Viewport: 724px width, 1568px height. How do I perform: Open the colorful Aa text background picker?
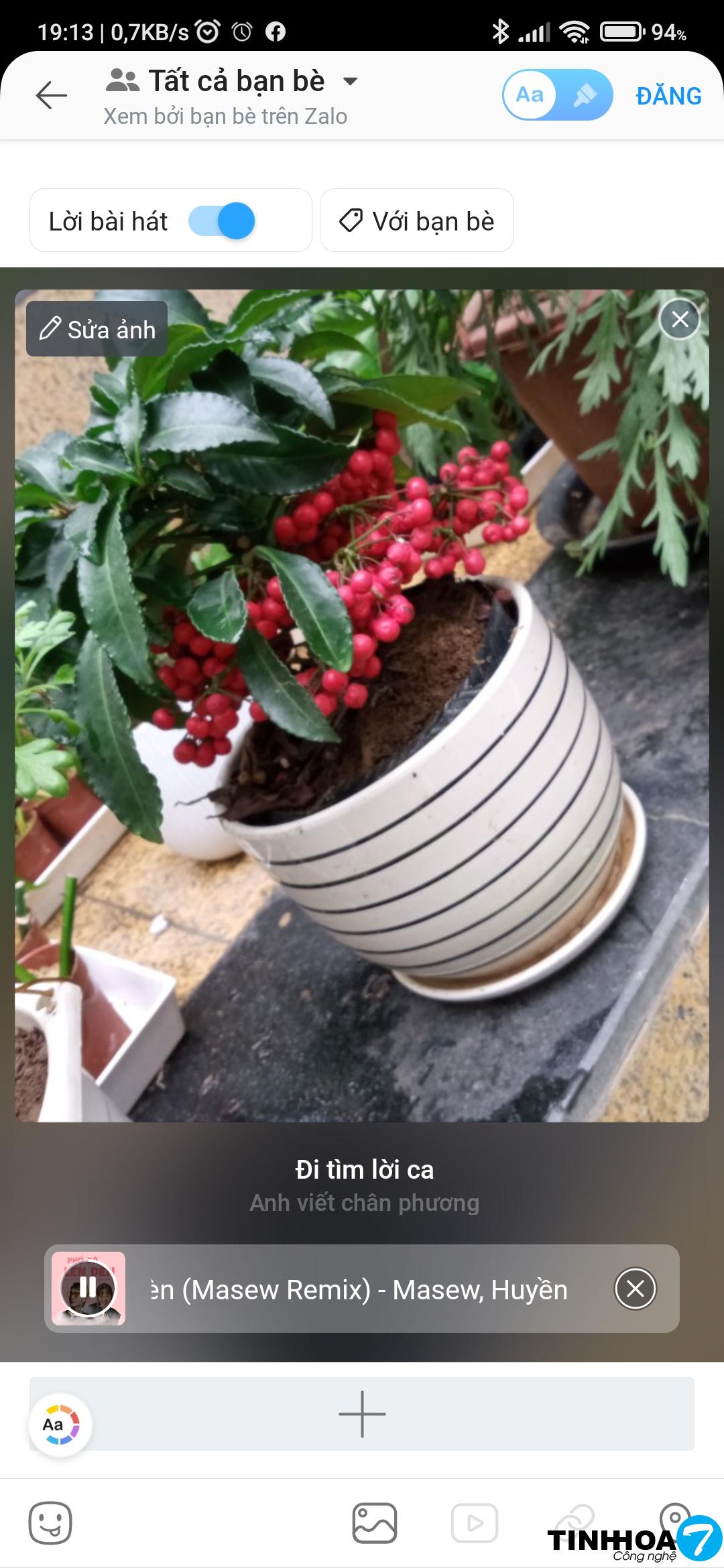point(60,1424)
